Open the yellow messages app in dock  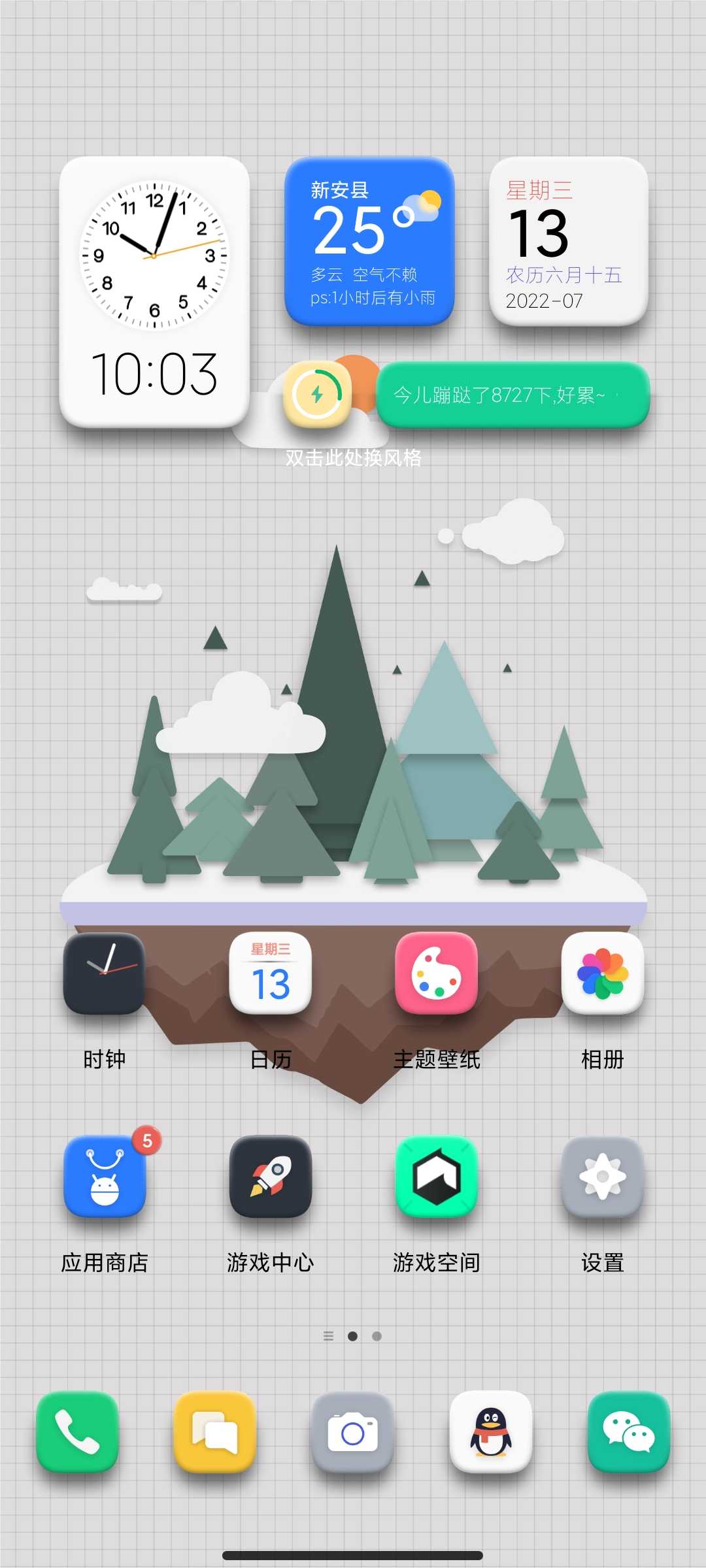pyautogui.click(x=214, y=1431)
